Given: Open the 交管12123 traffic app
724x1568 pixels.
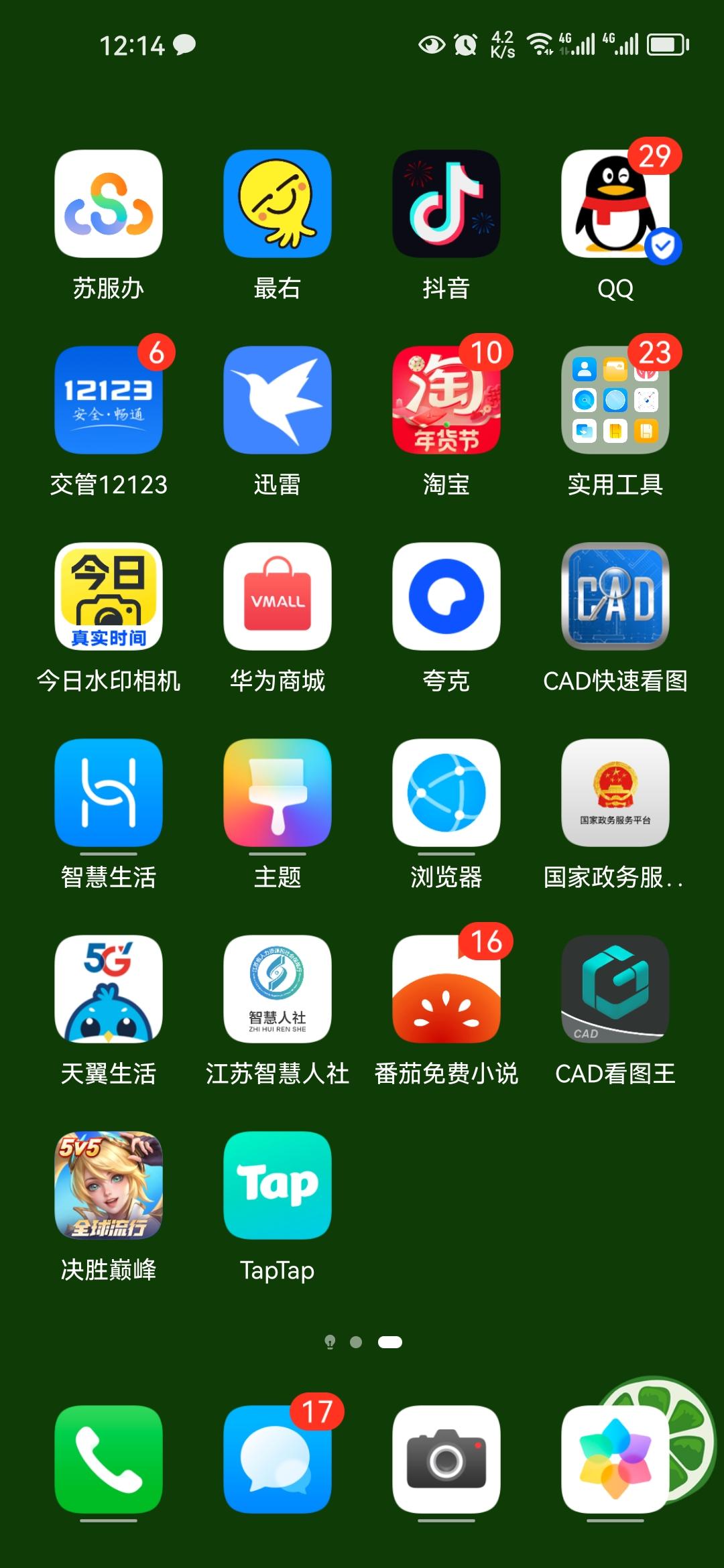Looking at the screenshot, I should click(x=109, y=400).
